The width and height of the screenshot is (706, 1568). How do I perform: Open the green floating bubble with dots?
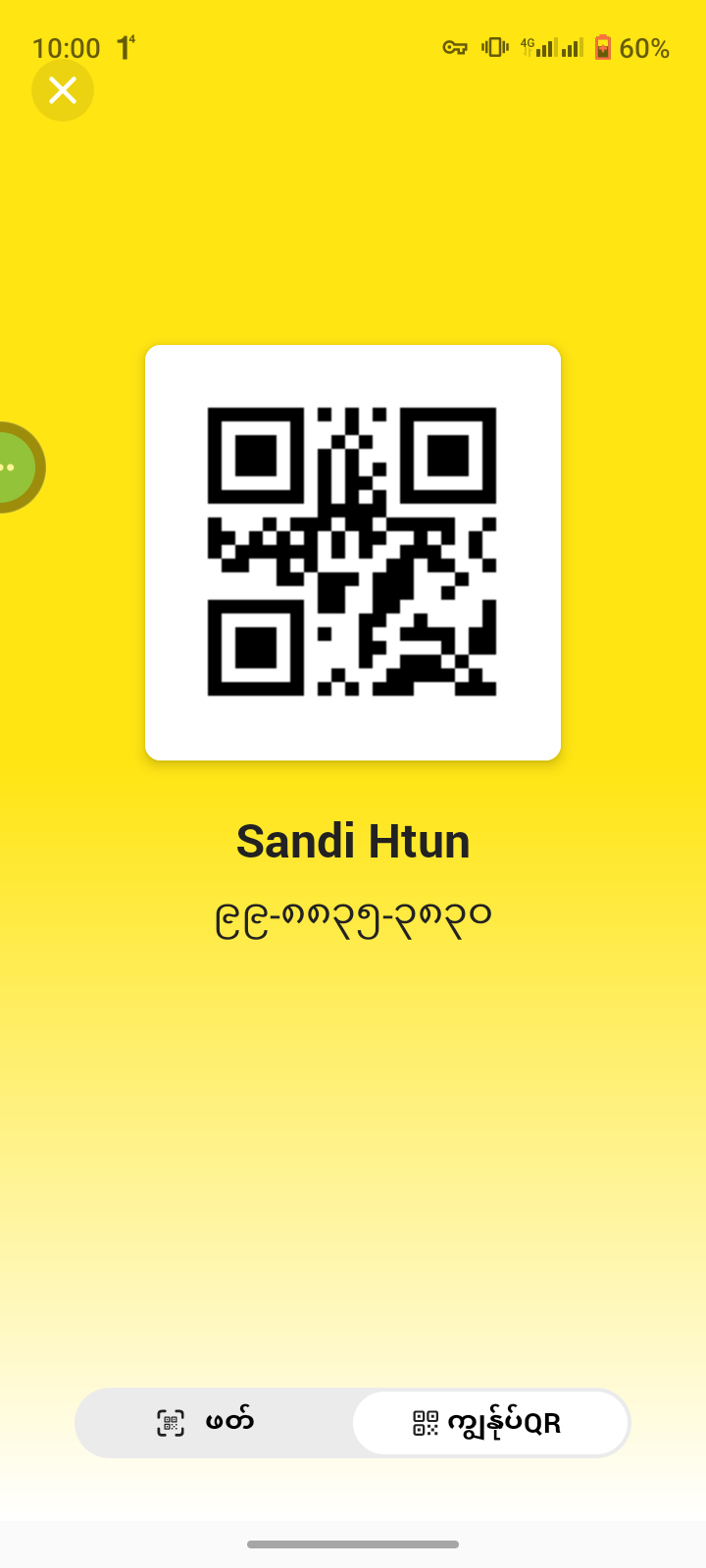tap(14, 467)
